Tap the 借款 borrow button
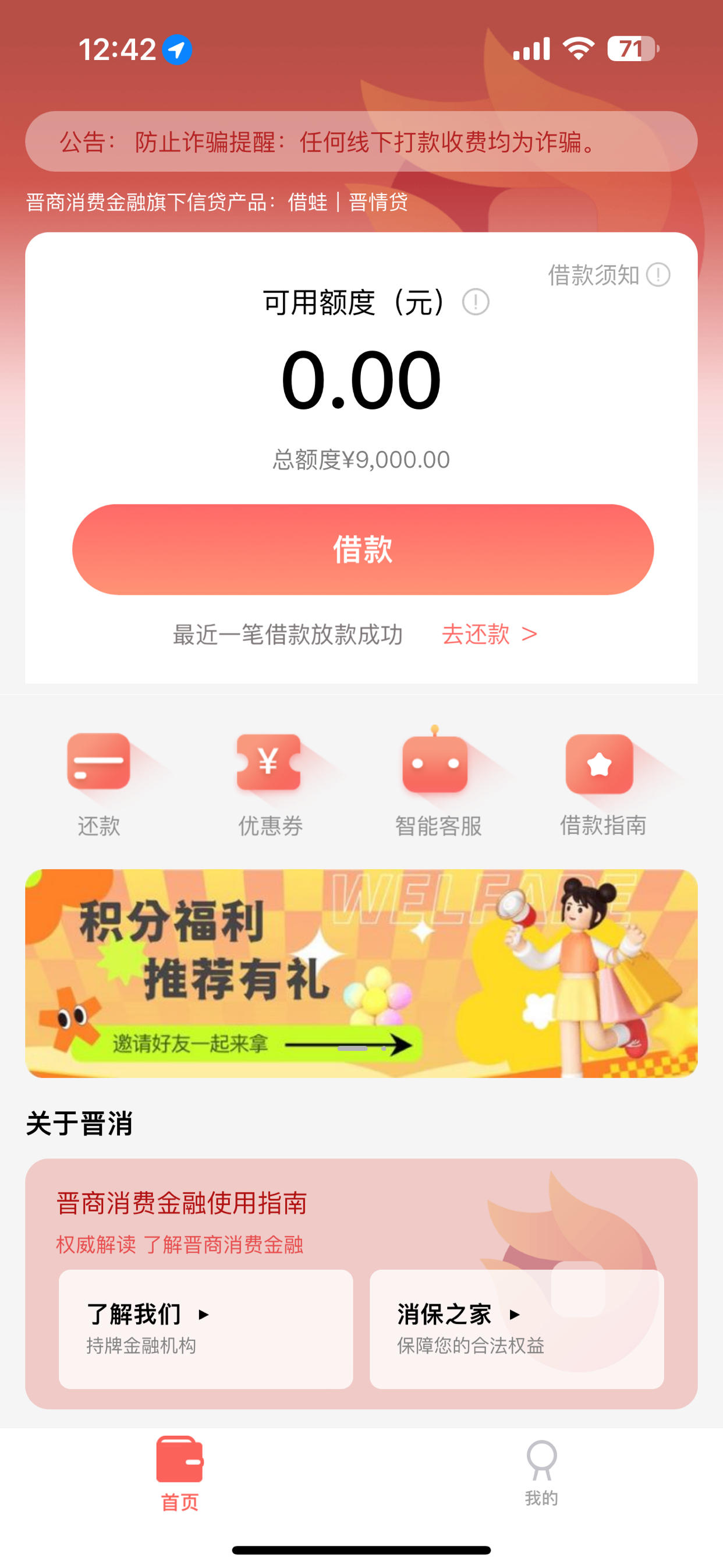 click(363, 549)
